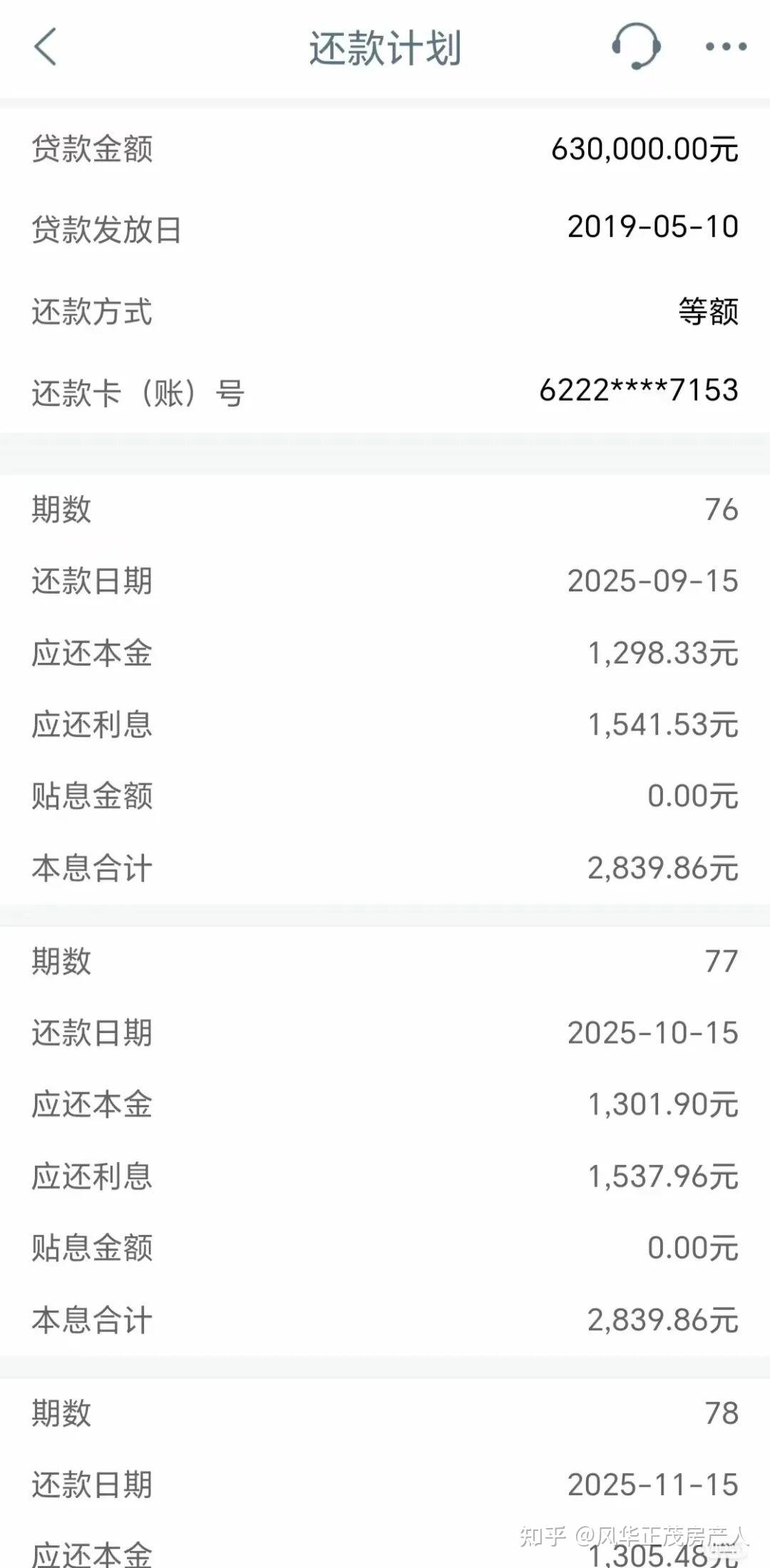Open customer service headset icon

coord(635,46)
